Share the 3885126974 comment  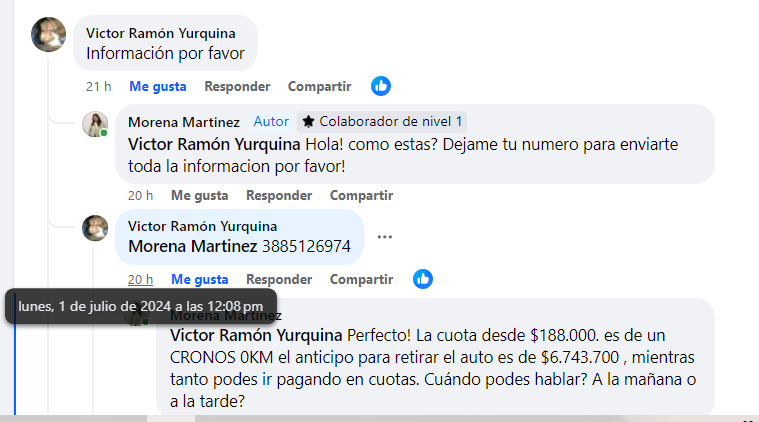[361, 279]
